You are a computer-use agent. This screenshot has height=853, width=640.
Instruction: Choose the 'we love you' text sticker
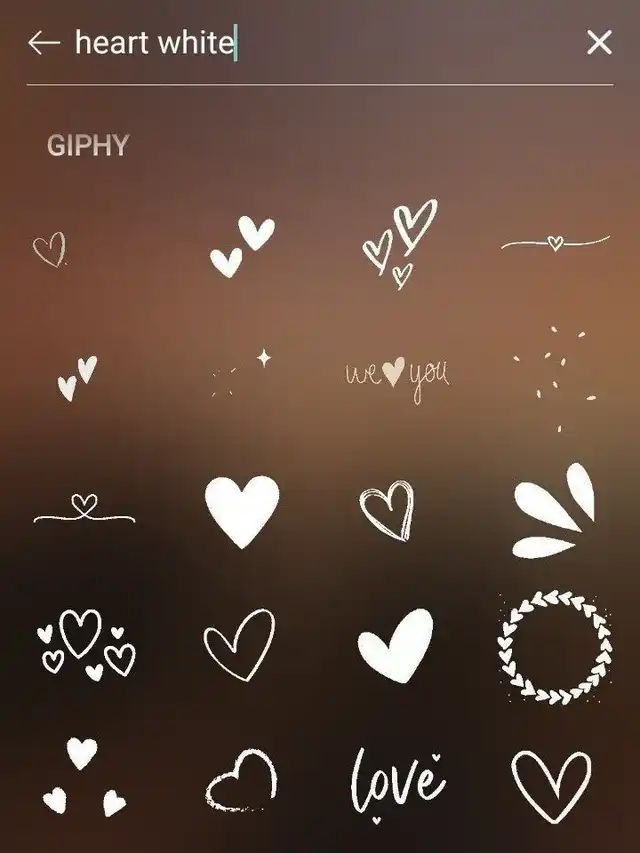click(398, 377)
